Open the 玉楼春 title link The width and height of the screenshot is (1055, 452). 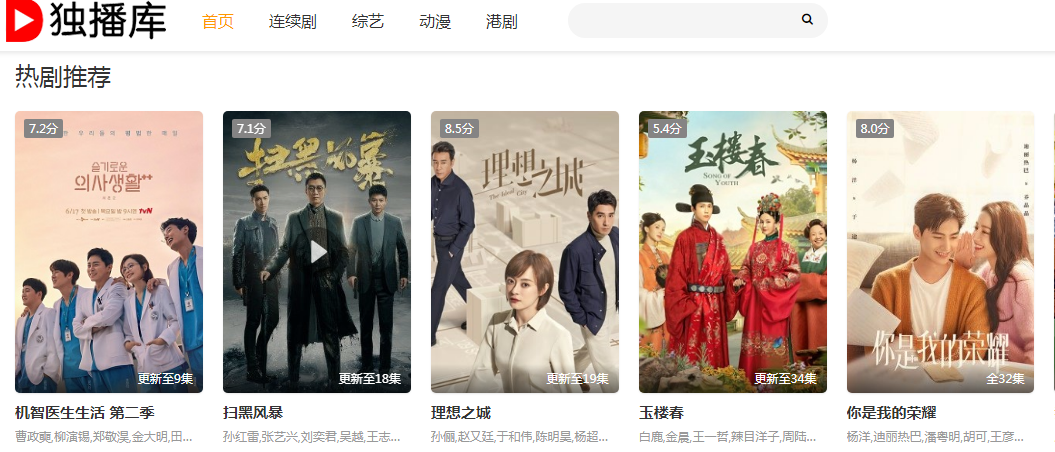[661, 413]
